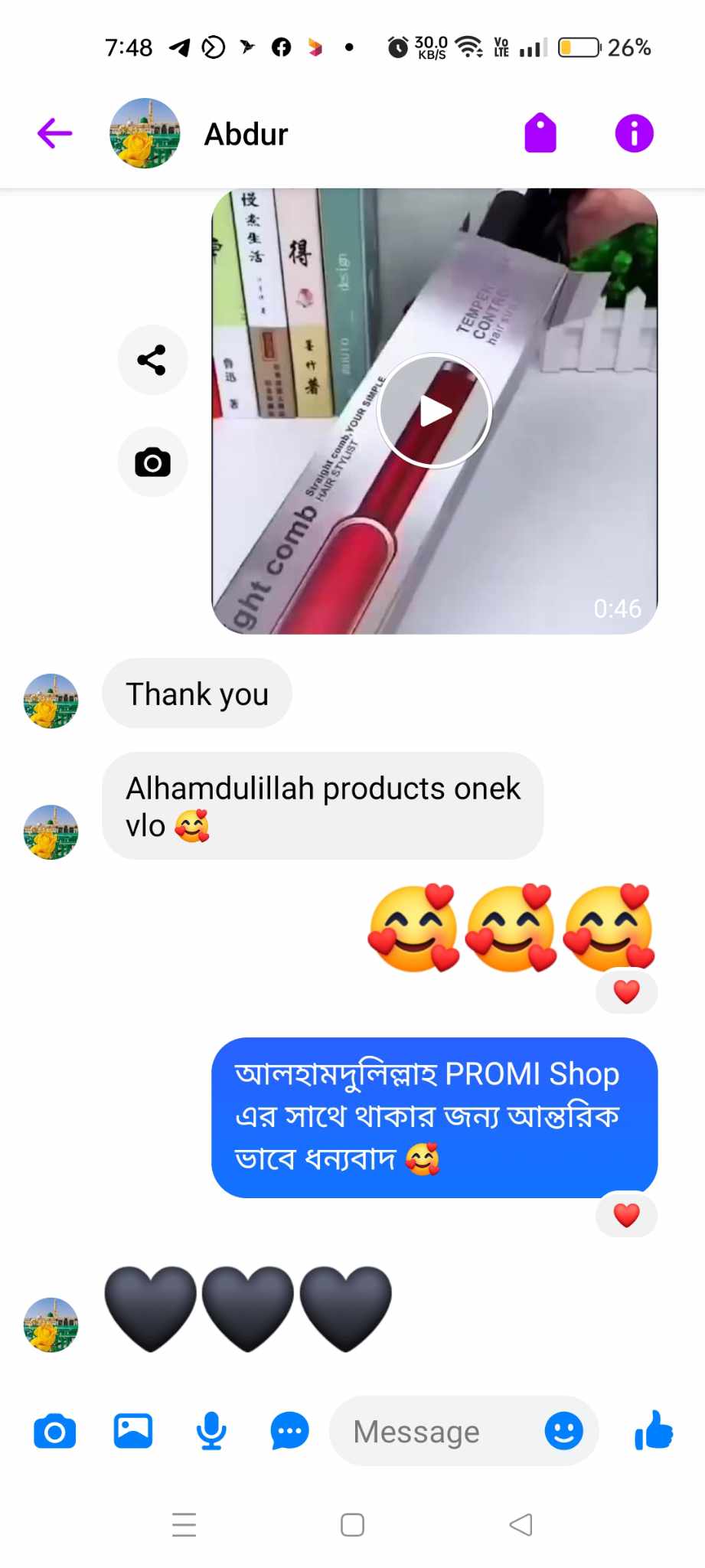Open camera from the message bar
Image resolution: width=705 pixels, height=1568 pixels.
pos(55,1431)
